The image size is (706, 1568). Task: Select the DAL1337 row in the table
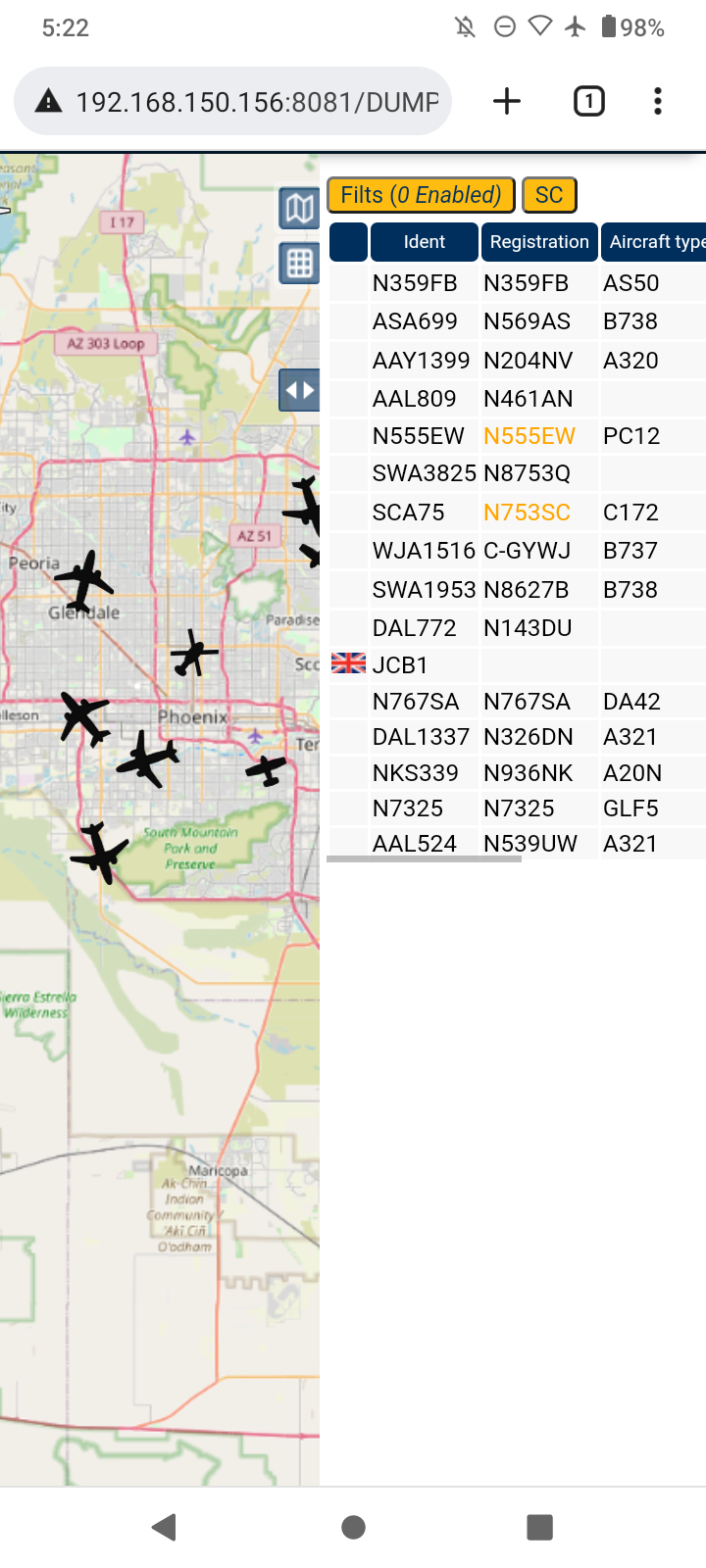point(517,737)
